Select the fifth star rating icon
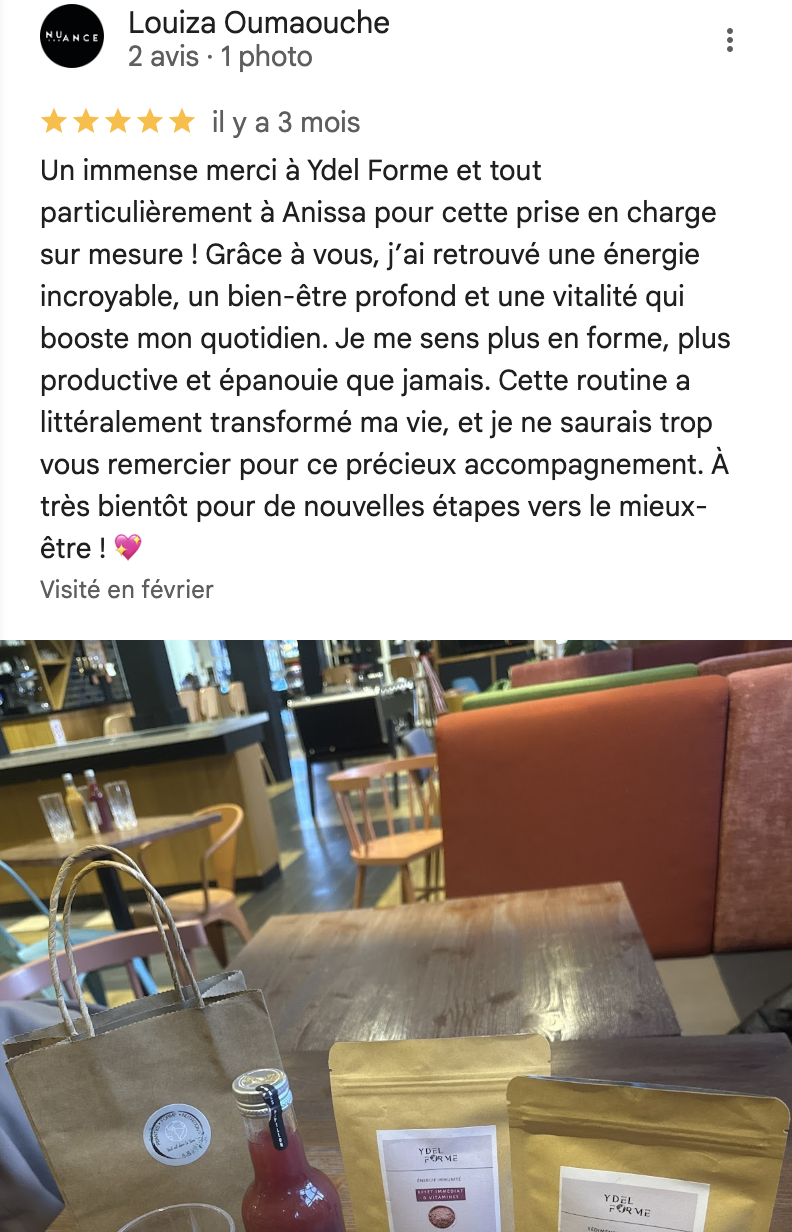 coord(183,121)
